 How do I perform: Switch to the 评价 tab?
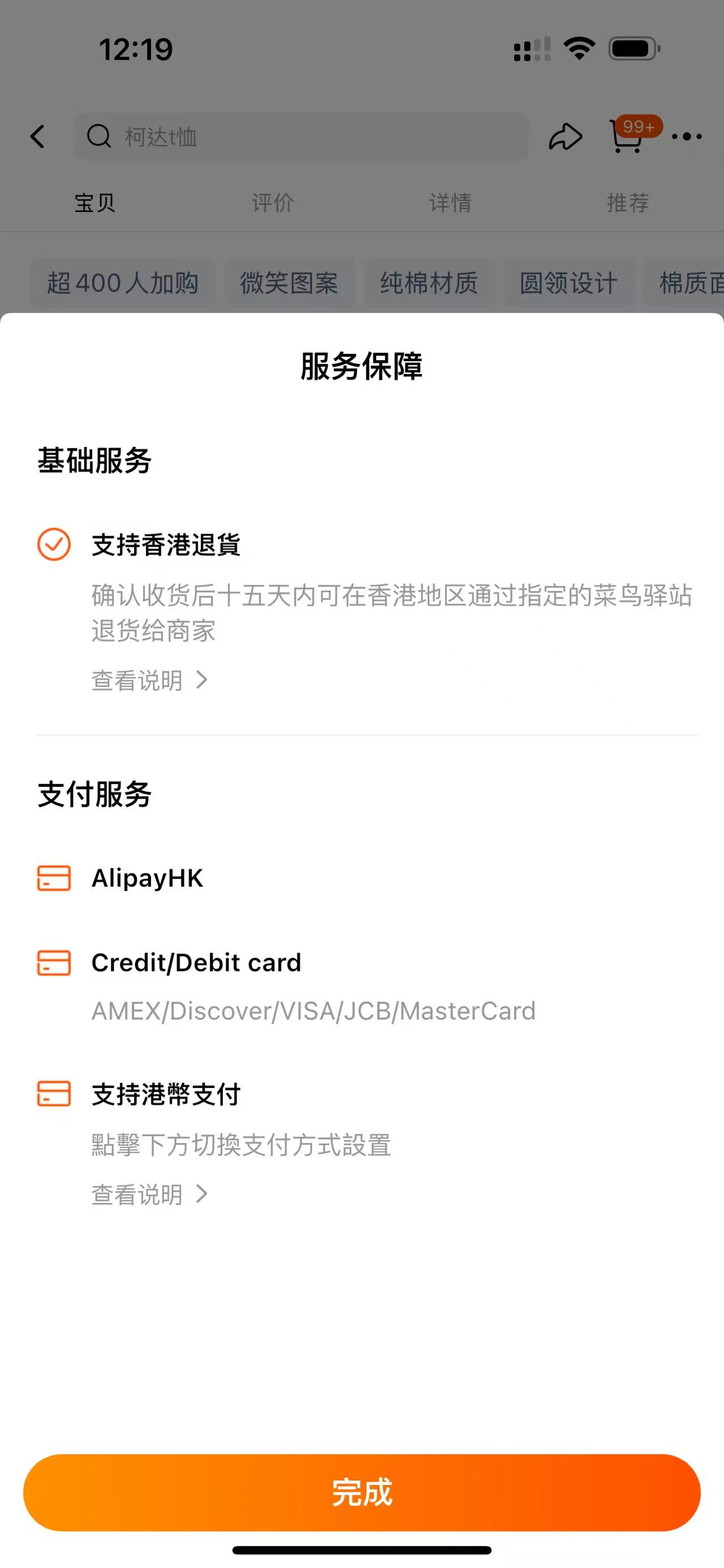[272, 203]
